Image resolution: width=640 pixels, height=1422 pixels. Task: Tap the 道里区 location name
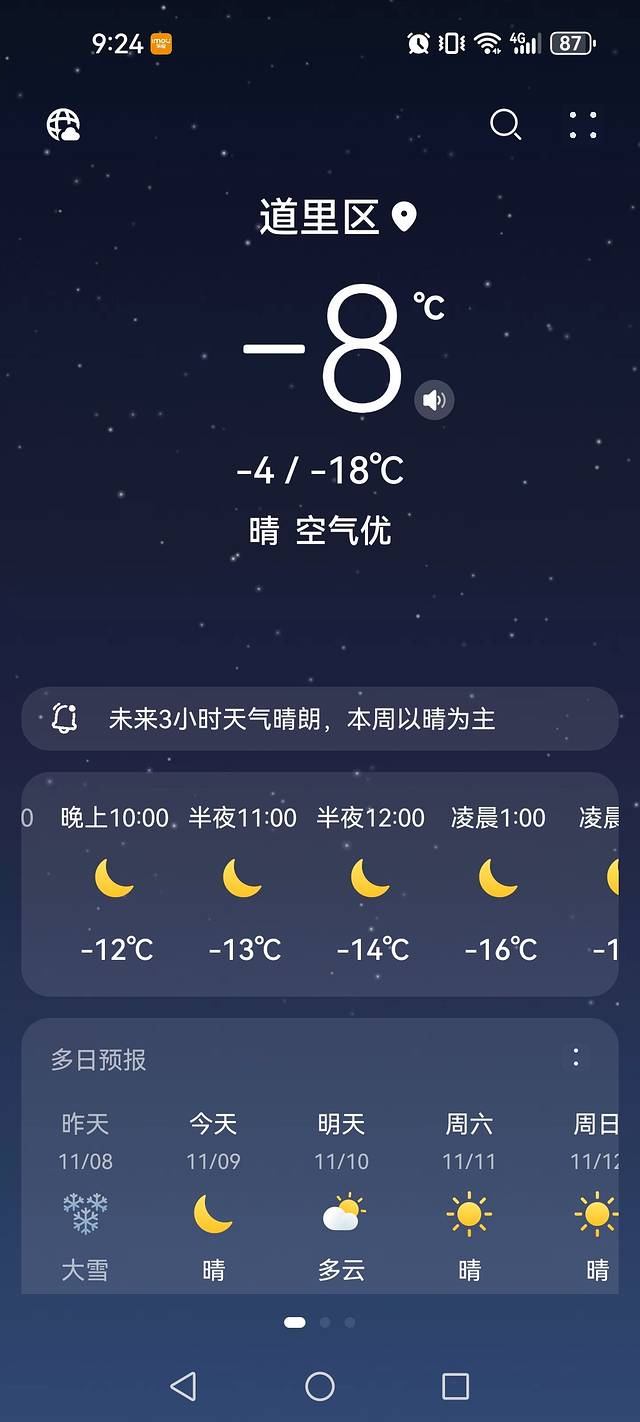point(320,217)
